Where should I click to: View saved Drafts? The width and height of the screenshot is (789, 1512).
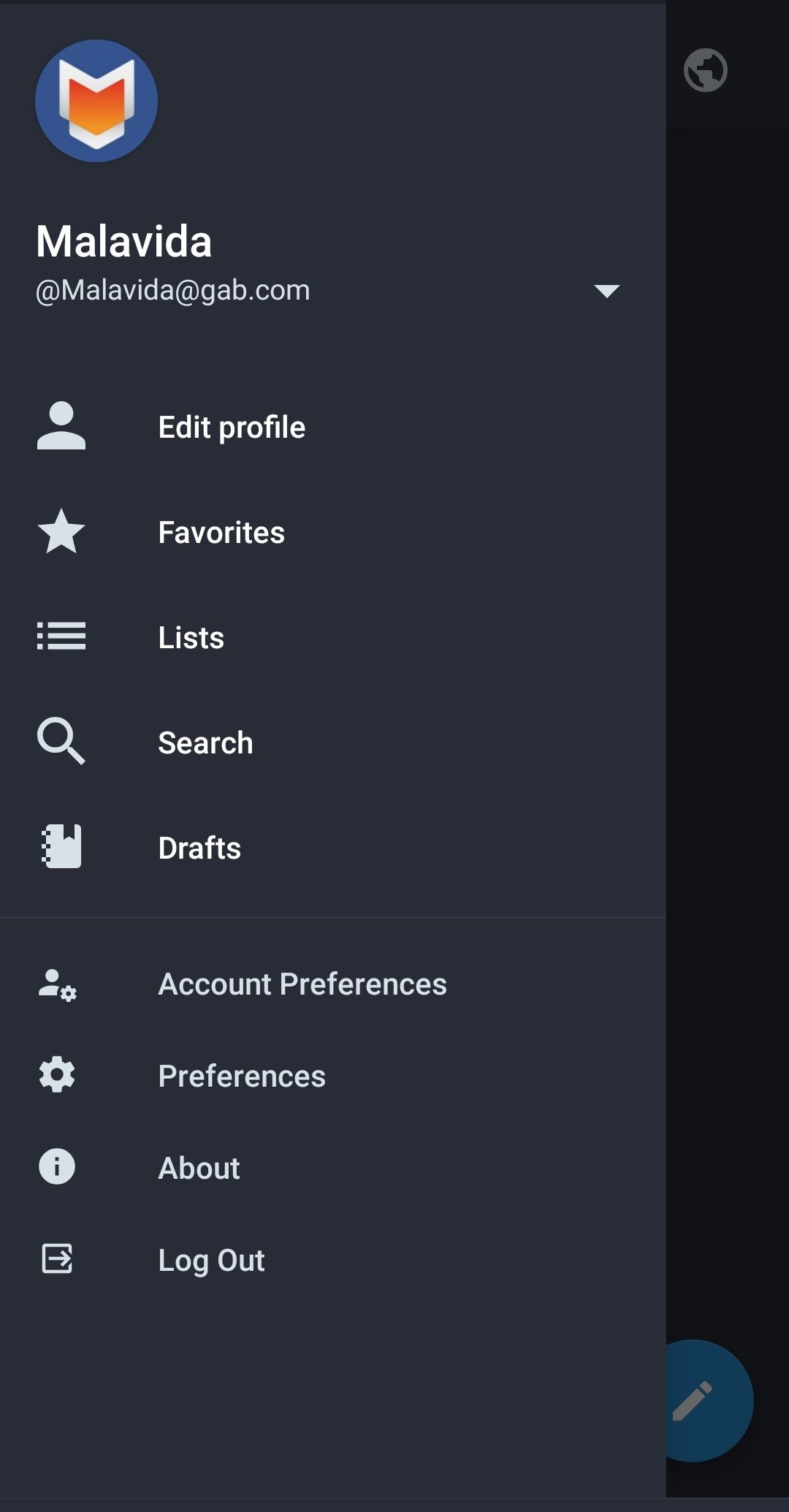[333, 848]
